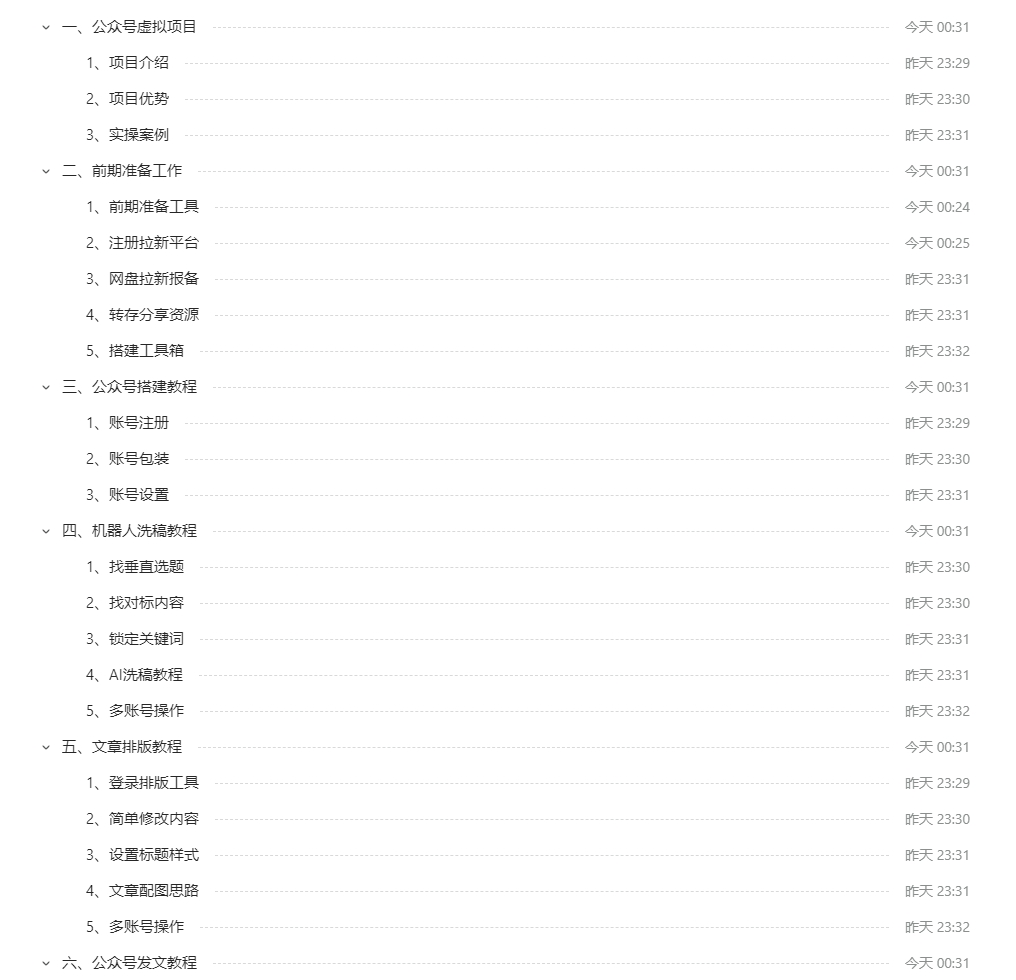Collapse the 四、机器人洗稿教程 section chevron
The height and width of the screenshot is (980, 1016).
coord(45,531)
